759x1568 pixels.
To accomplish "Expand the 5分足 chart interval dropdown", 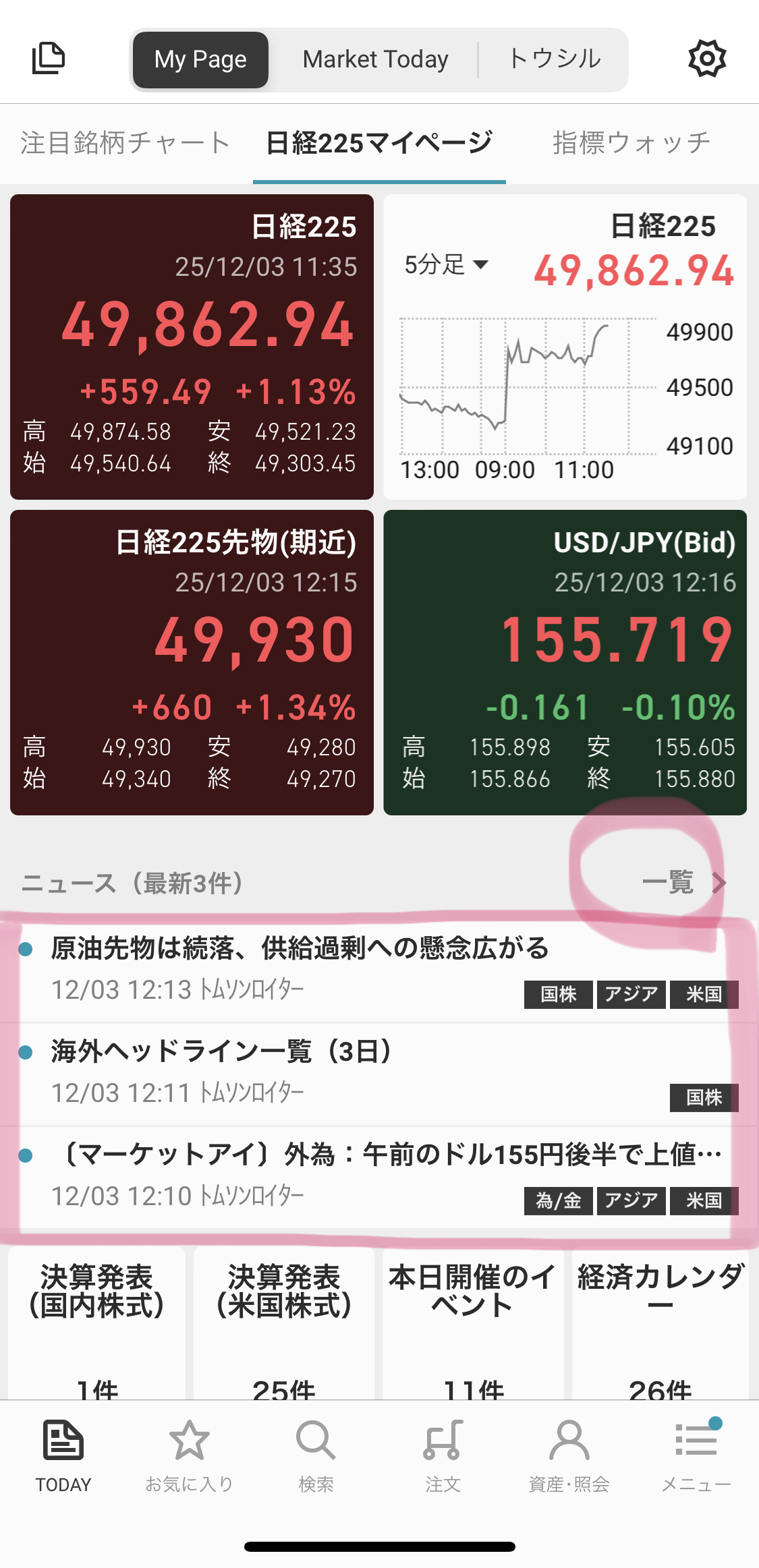I will point(446,264).
